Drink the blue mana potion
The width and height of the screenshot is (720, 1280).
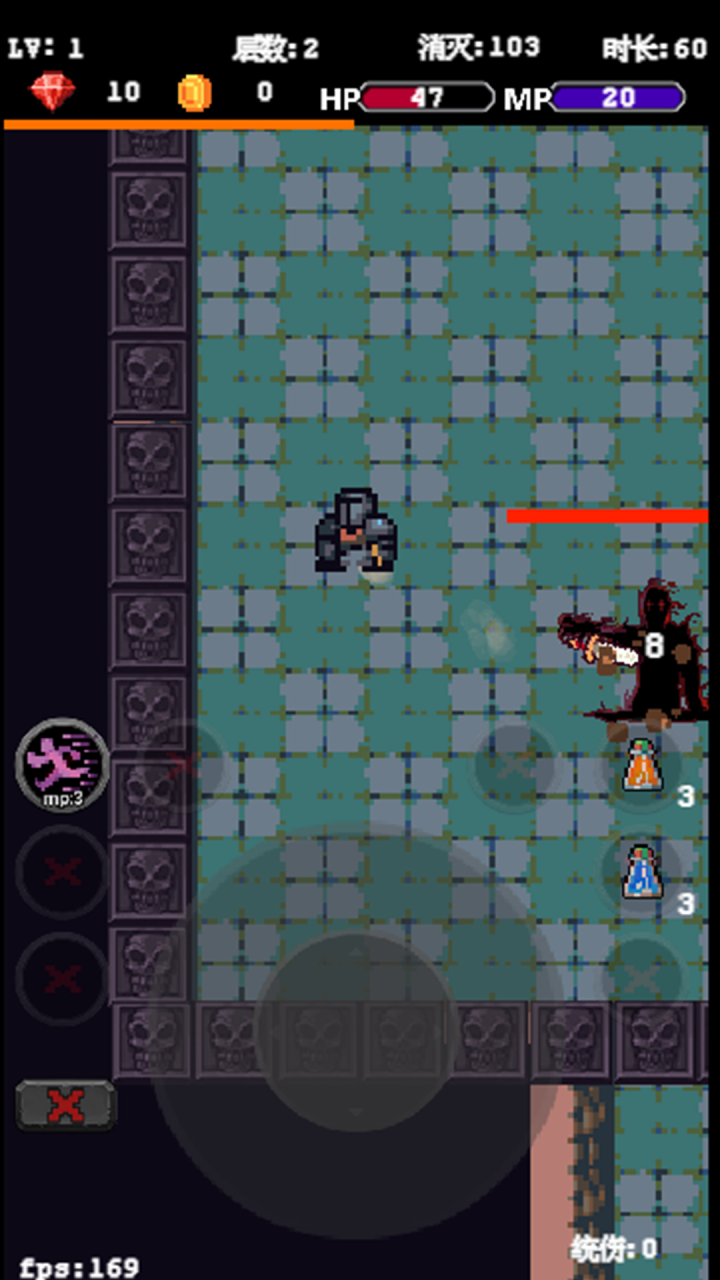tap(641, 873)
